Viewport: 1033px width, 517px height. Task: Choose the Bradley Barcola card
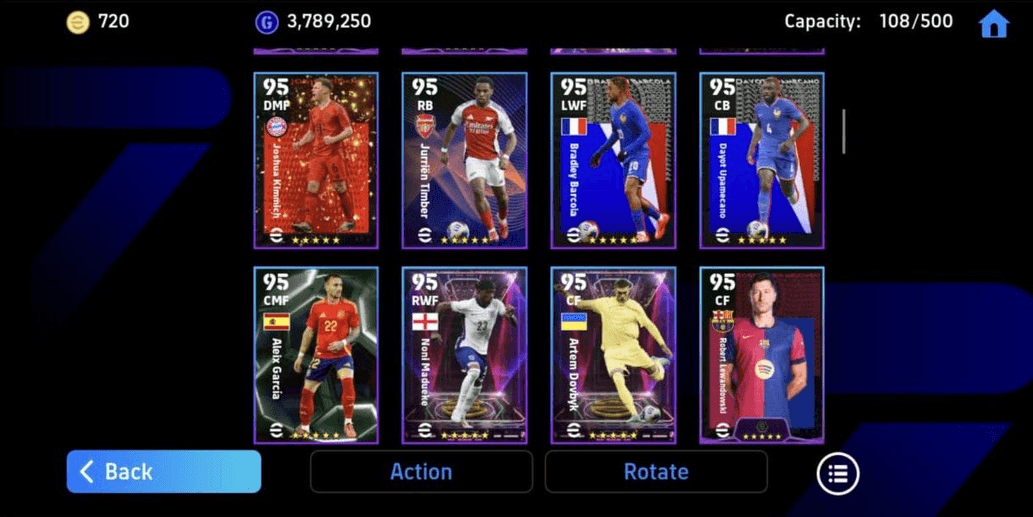point(613,160)
